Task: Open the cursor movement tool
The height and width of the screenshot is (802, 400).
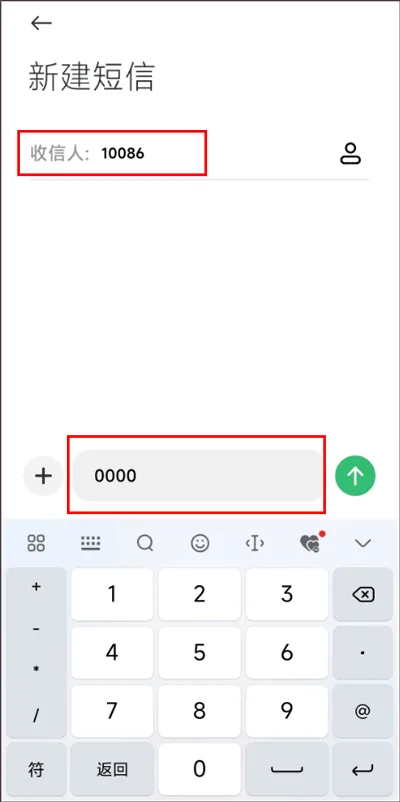Action: pyautogui.click(x=255, y=543)
